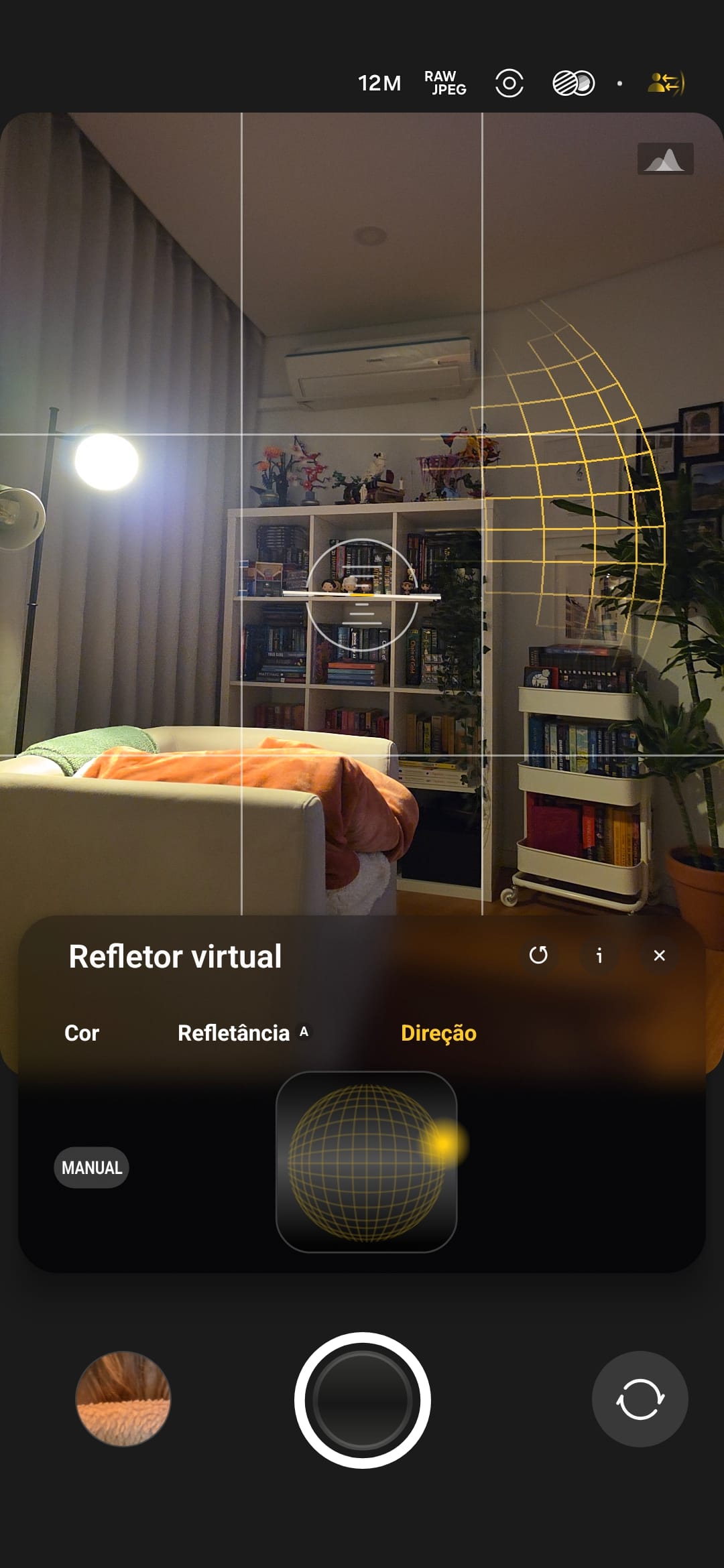Show info about Refletor virtual

pos(599,955)
